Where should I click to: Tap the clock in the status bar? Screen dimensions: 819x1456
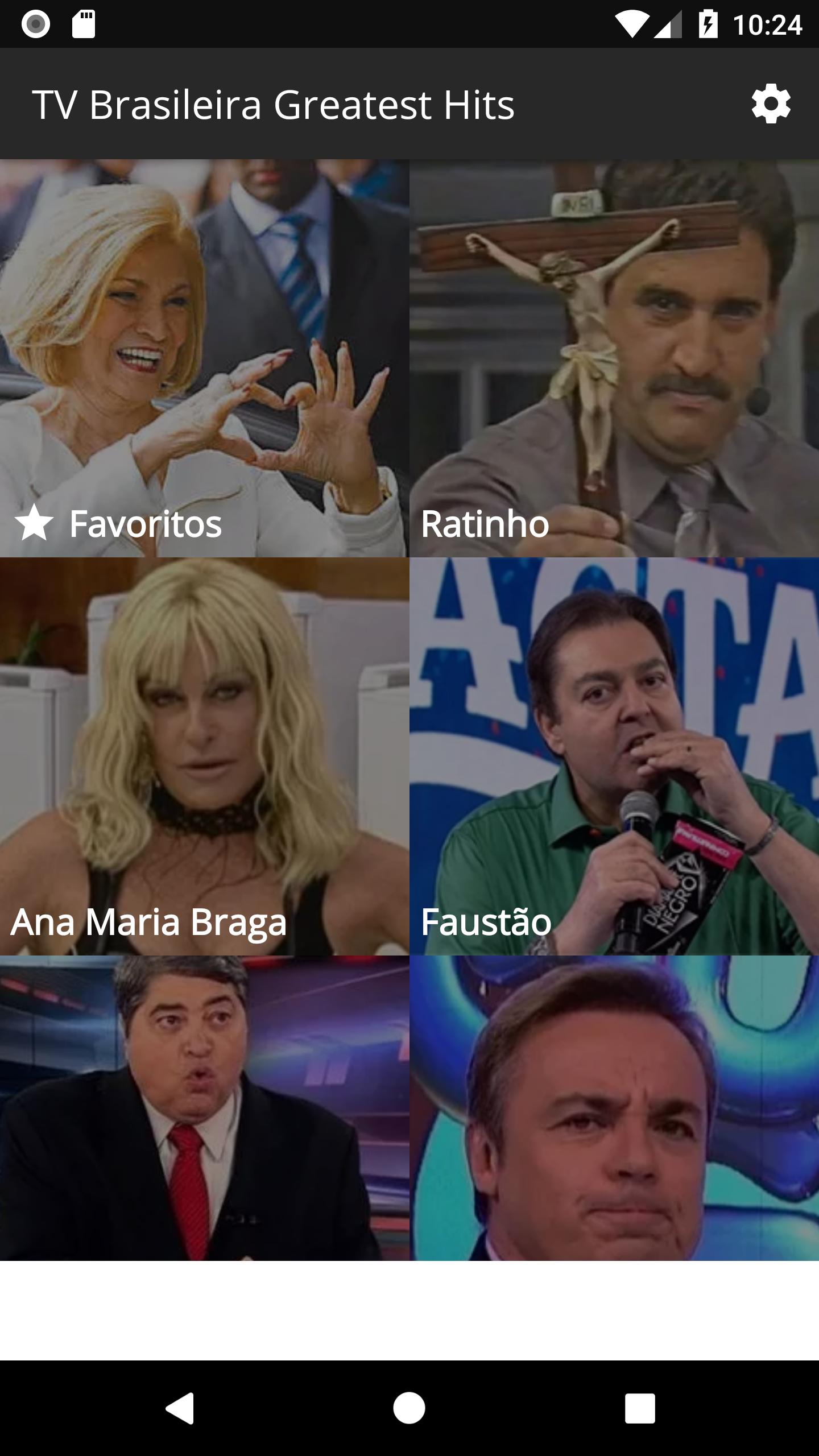[x=771, y=24]
